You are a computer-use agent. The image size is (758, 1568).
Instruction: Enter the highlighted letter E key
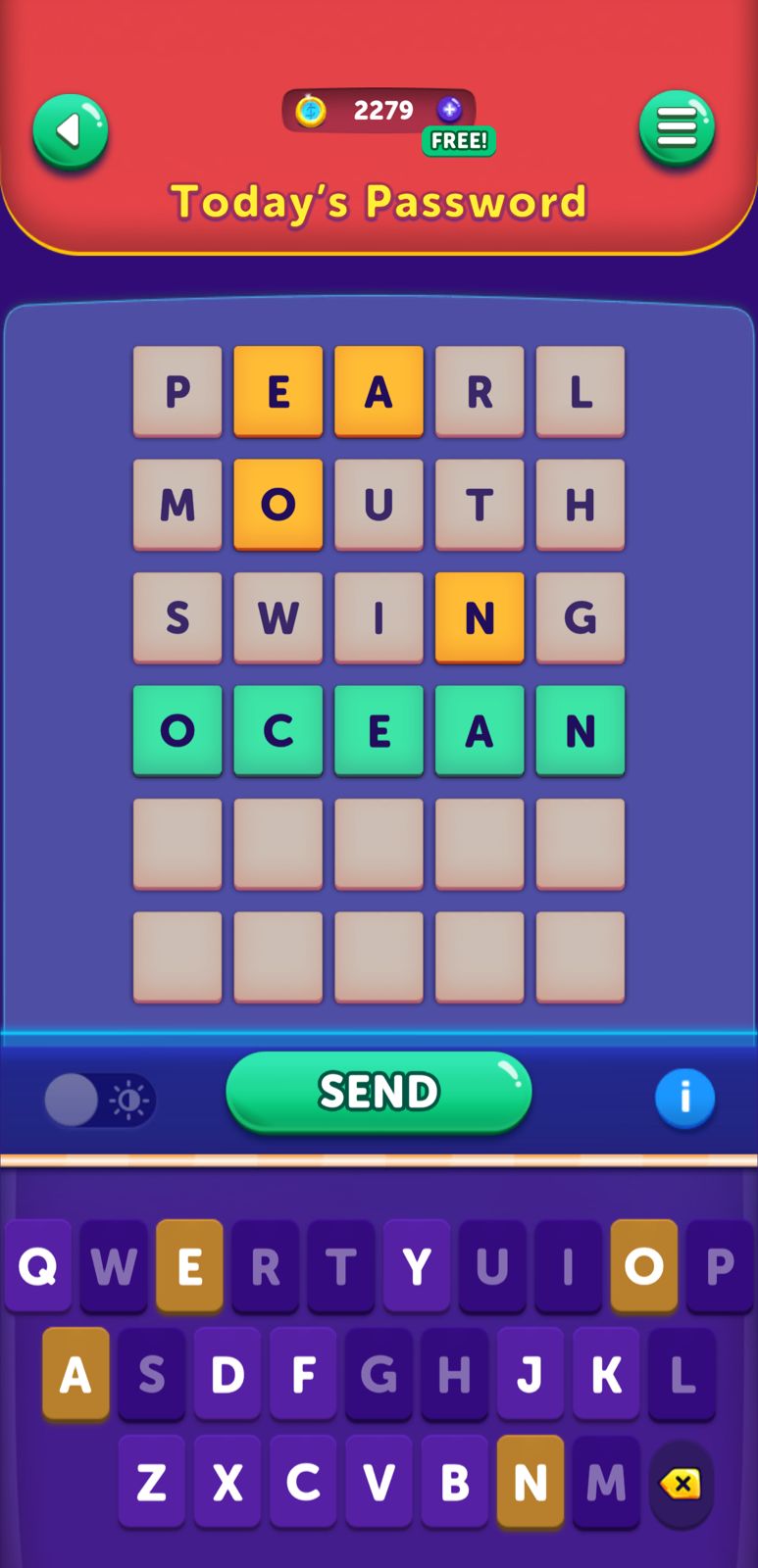pyautogui.click(x=189, y=1266)
